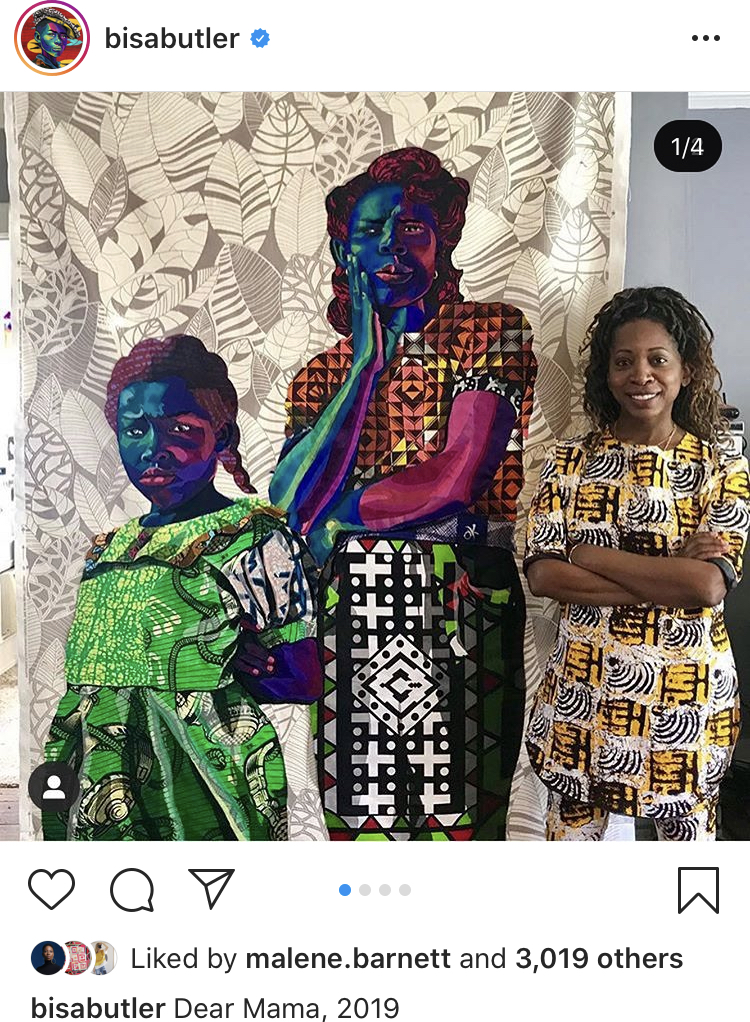750x1022 pixels.
Task: Open the post's three-dot overflow menu
Action: click(705, 39)
